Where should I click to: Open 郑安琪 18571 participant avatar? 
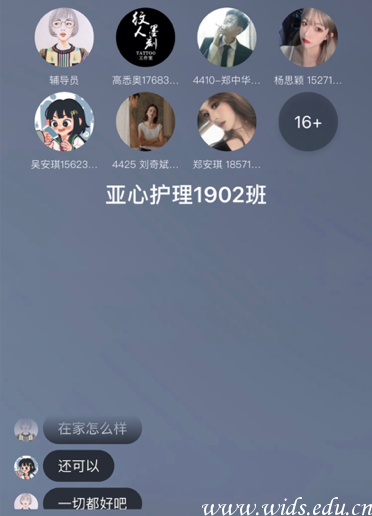[x=227, y=122]
